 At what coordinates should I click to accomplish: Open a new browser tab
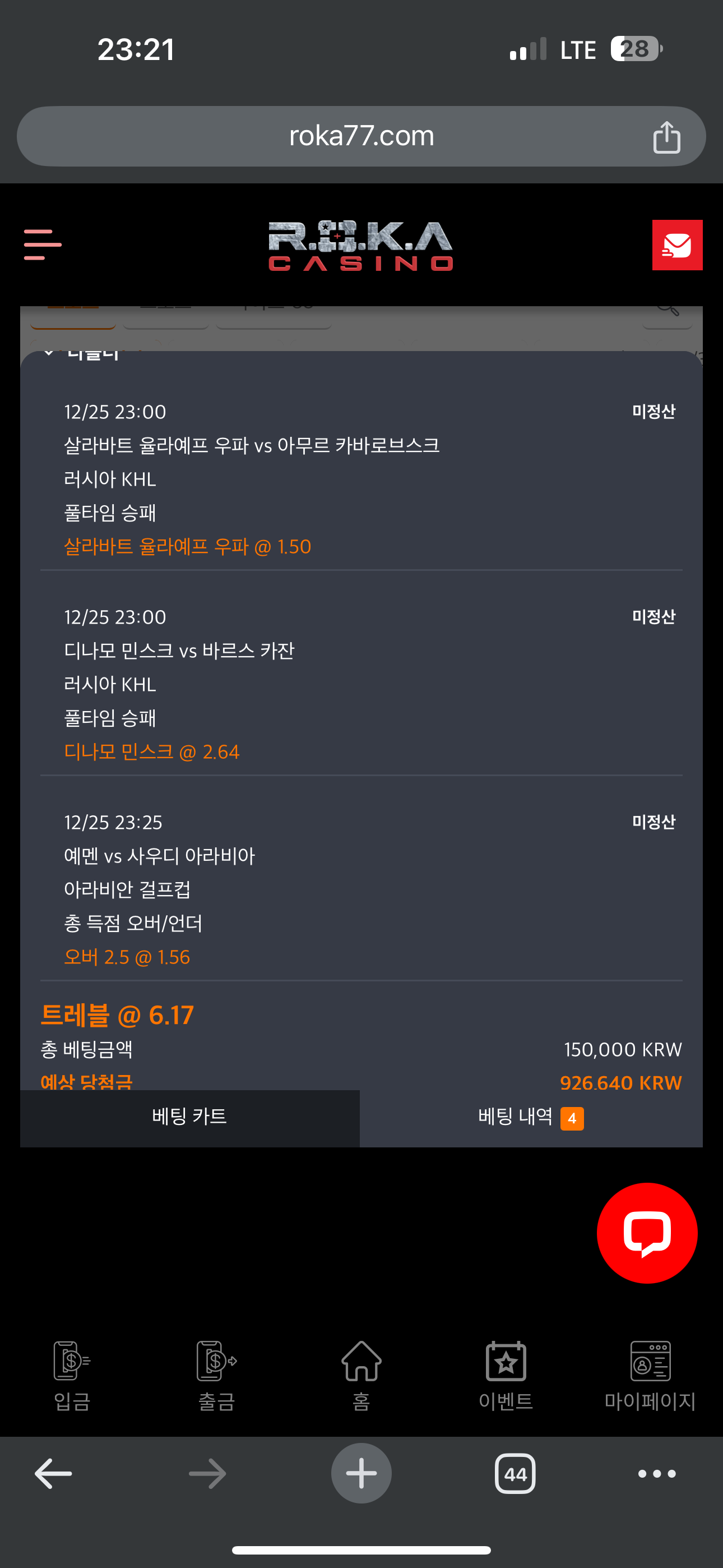tap(361, 1474)
